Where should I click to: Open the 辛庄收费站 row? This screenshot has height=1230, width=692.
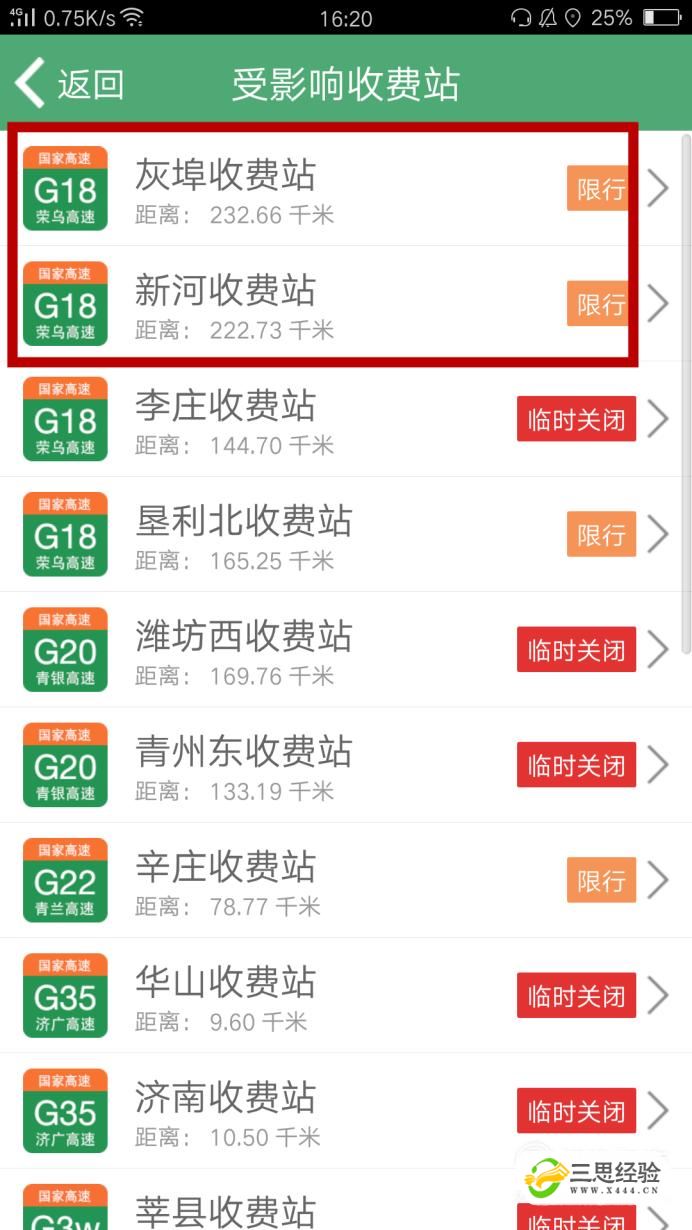[330, 881]
